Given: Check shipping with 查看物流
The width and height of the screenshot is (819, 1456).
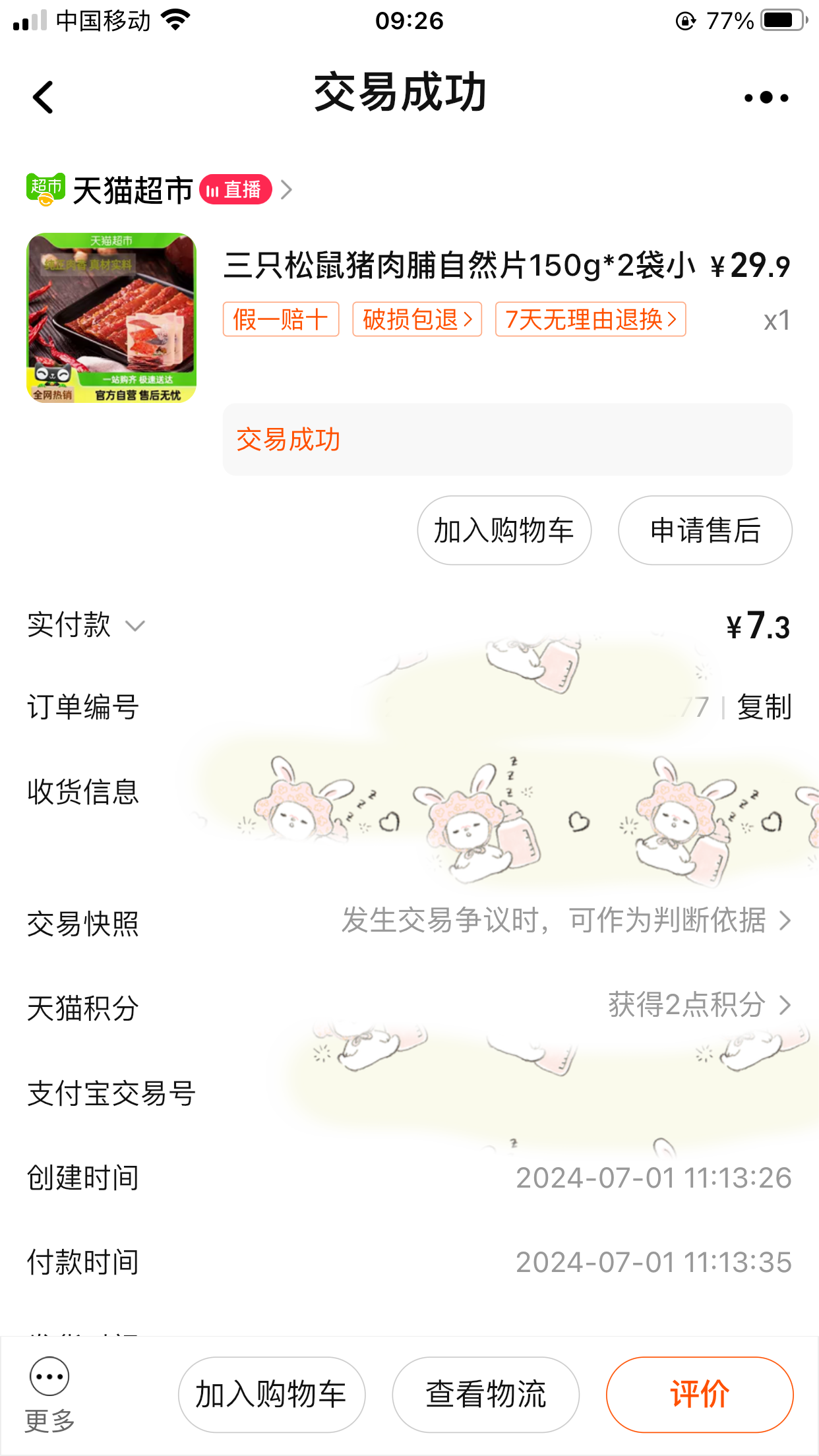Looking at the screenshot, I should pyautogui.click(x=486, y=1395).
